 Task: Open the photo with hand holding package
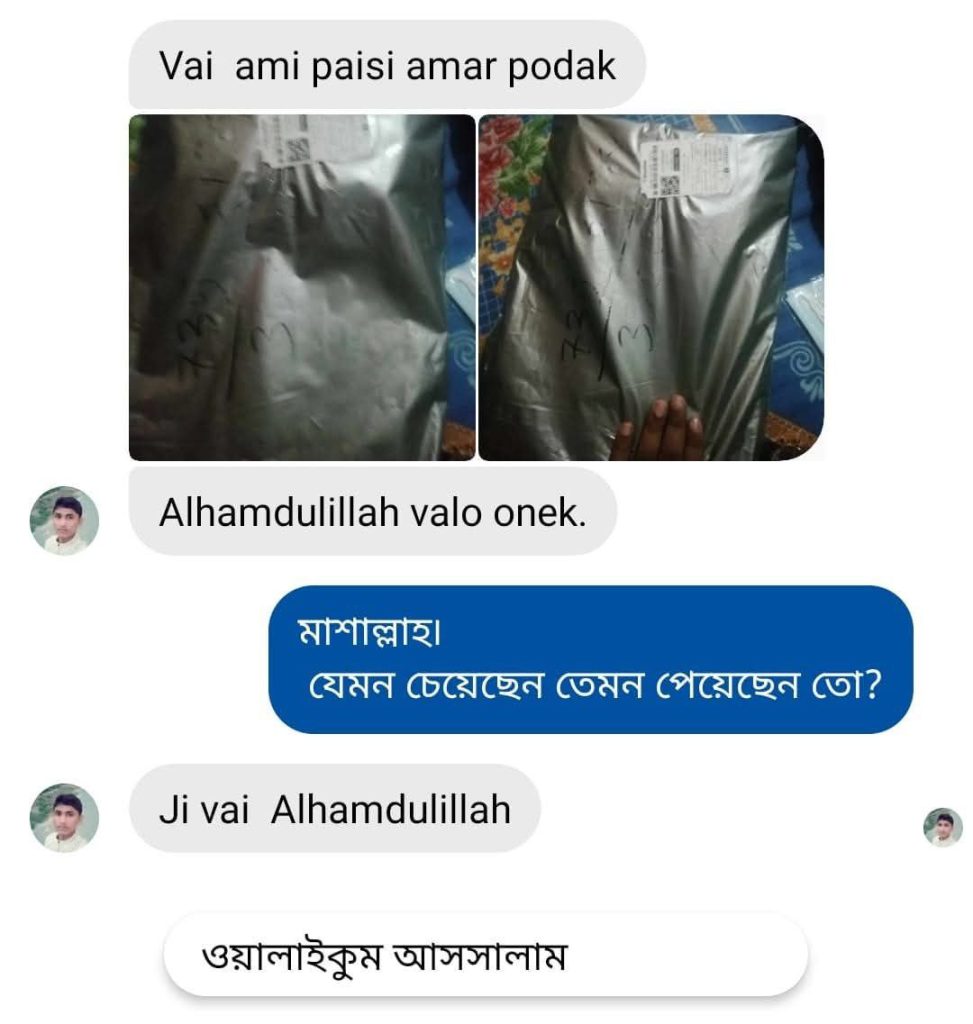(651, 287)
